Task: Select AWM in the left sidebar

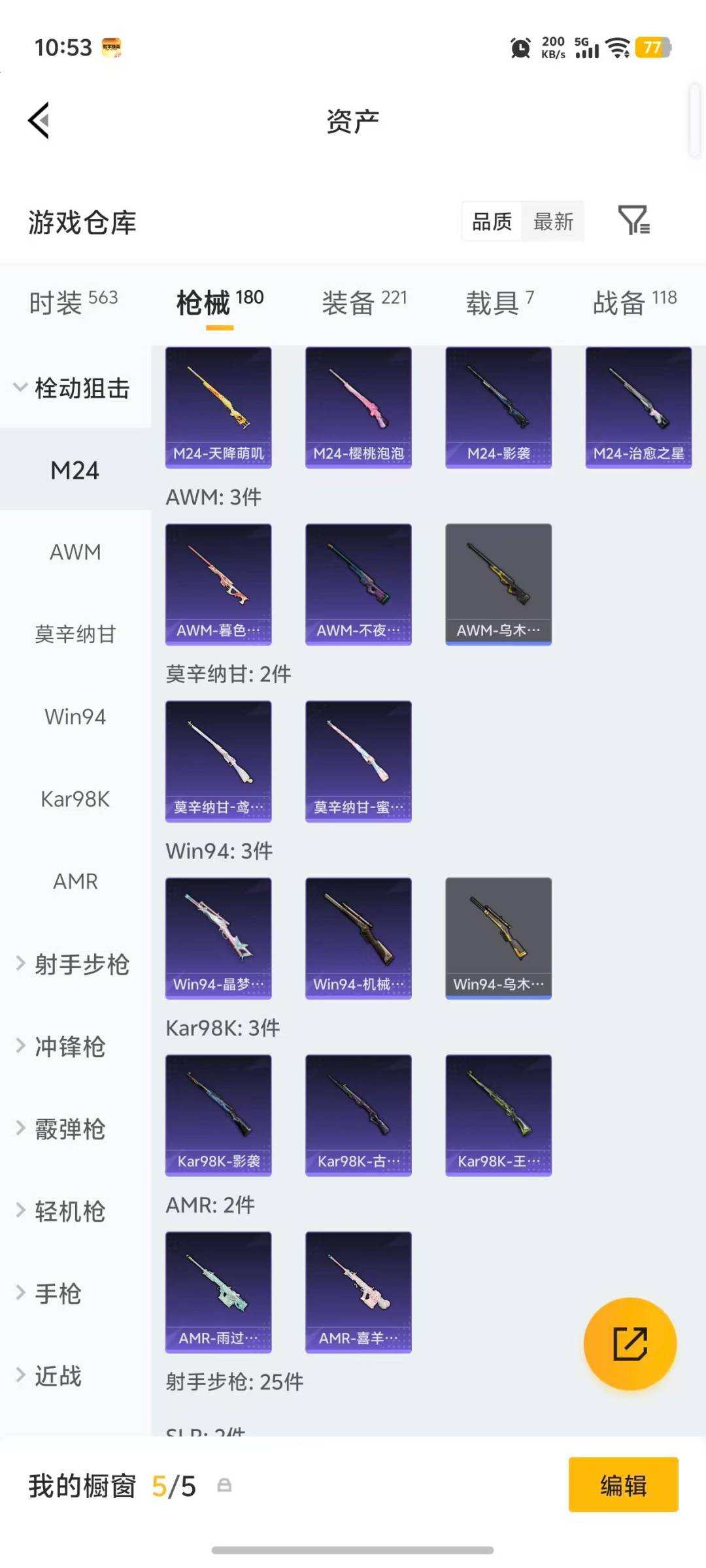Action: tap(74, 551)
